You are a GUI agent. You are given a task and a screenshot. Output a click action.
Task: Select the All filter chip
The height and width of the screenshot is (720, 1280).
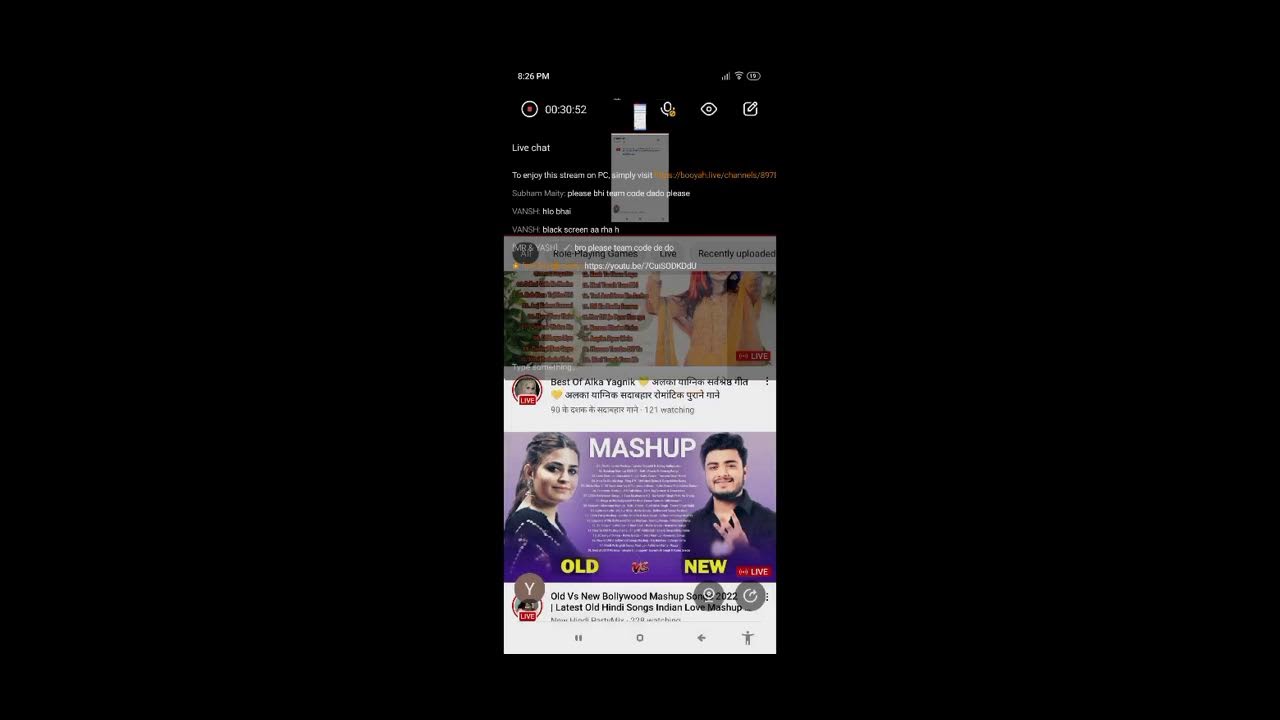525,254
